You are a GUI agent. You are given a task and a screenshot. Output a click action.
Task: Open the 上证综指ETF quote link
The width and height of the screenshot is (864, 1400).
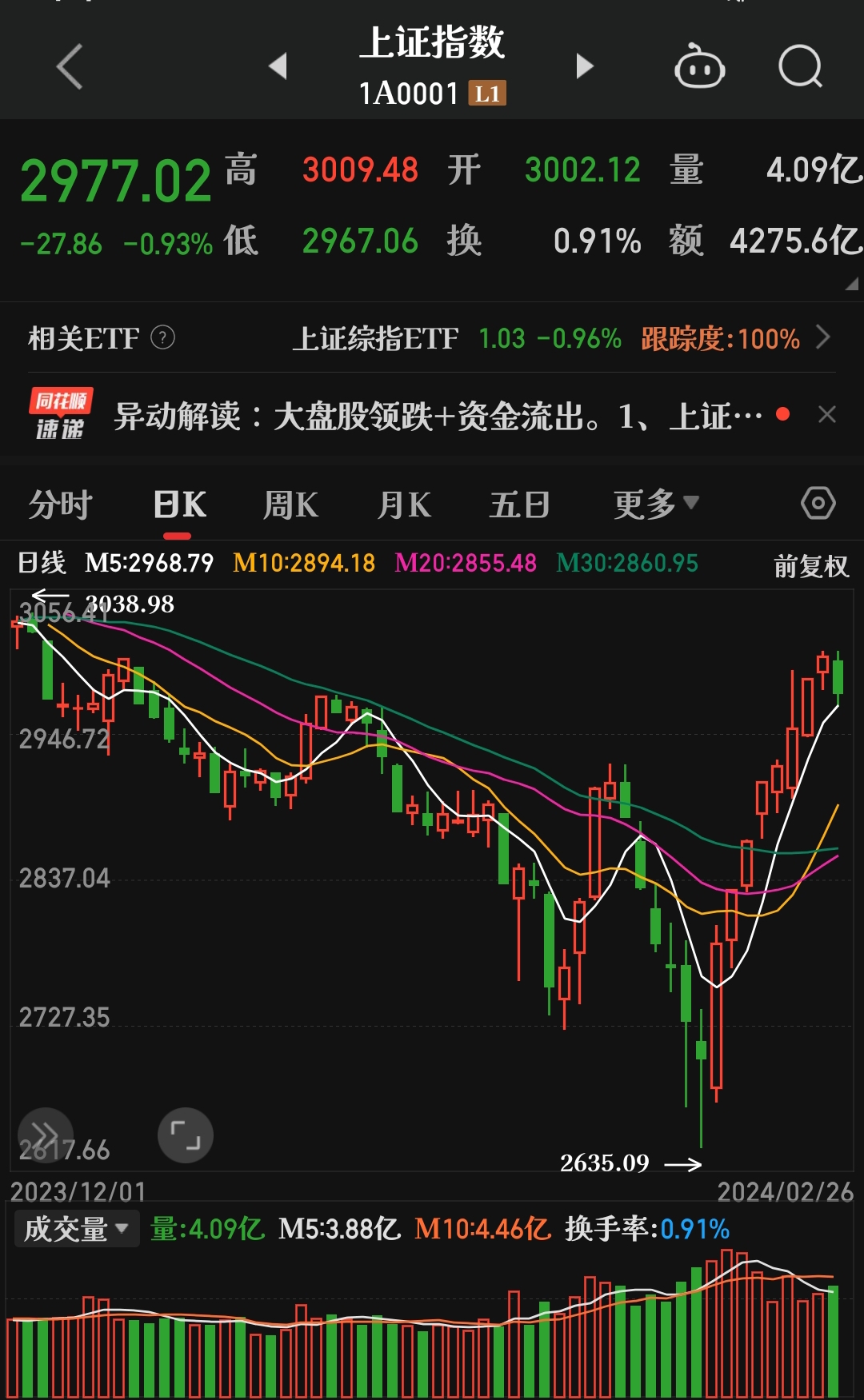(x=376, y=339)
